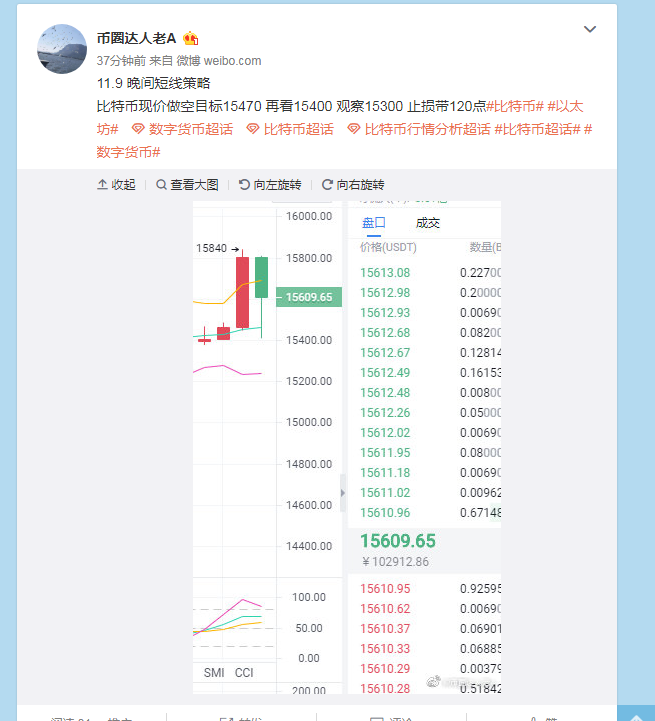The height and width of the screenshot is (721, 655).
Task: Collapse the image with 收起
Action: tap(116, 185)
